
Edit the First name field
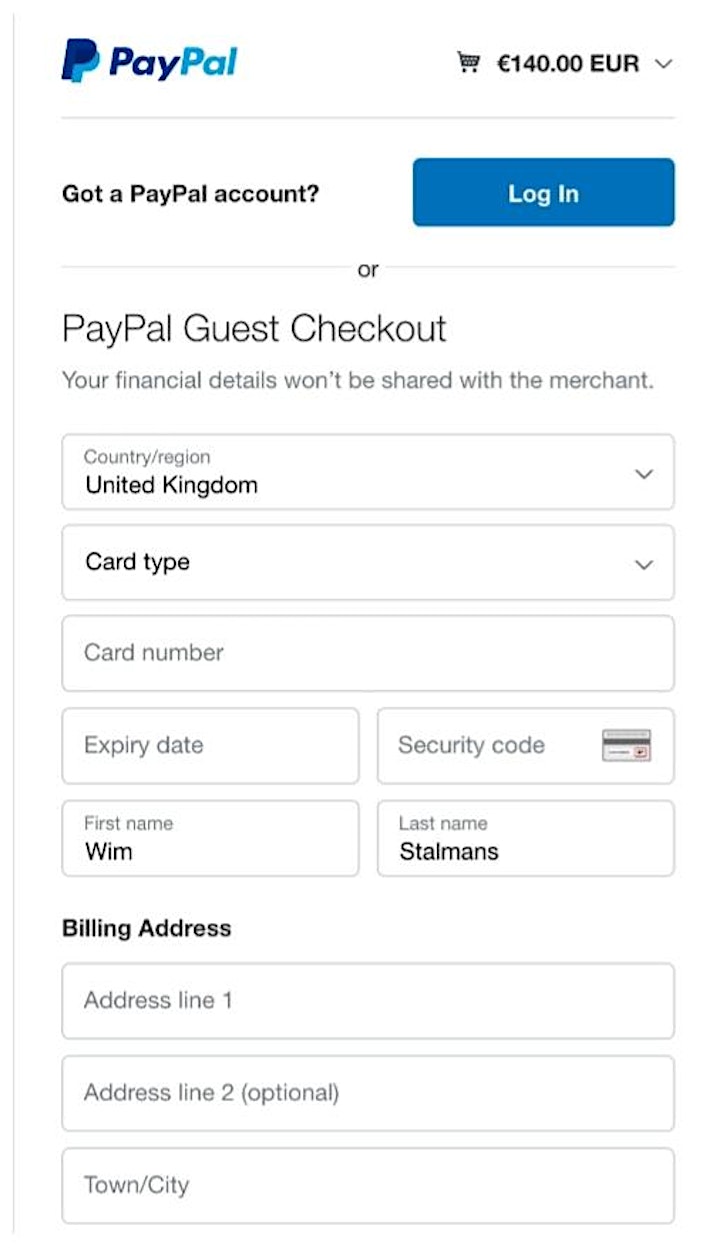click(210, 839)
